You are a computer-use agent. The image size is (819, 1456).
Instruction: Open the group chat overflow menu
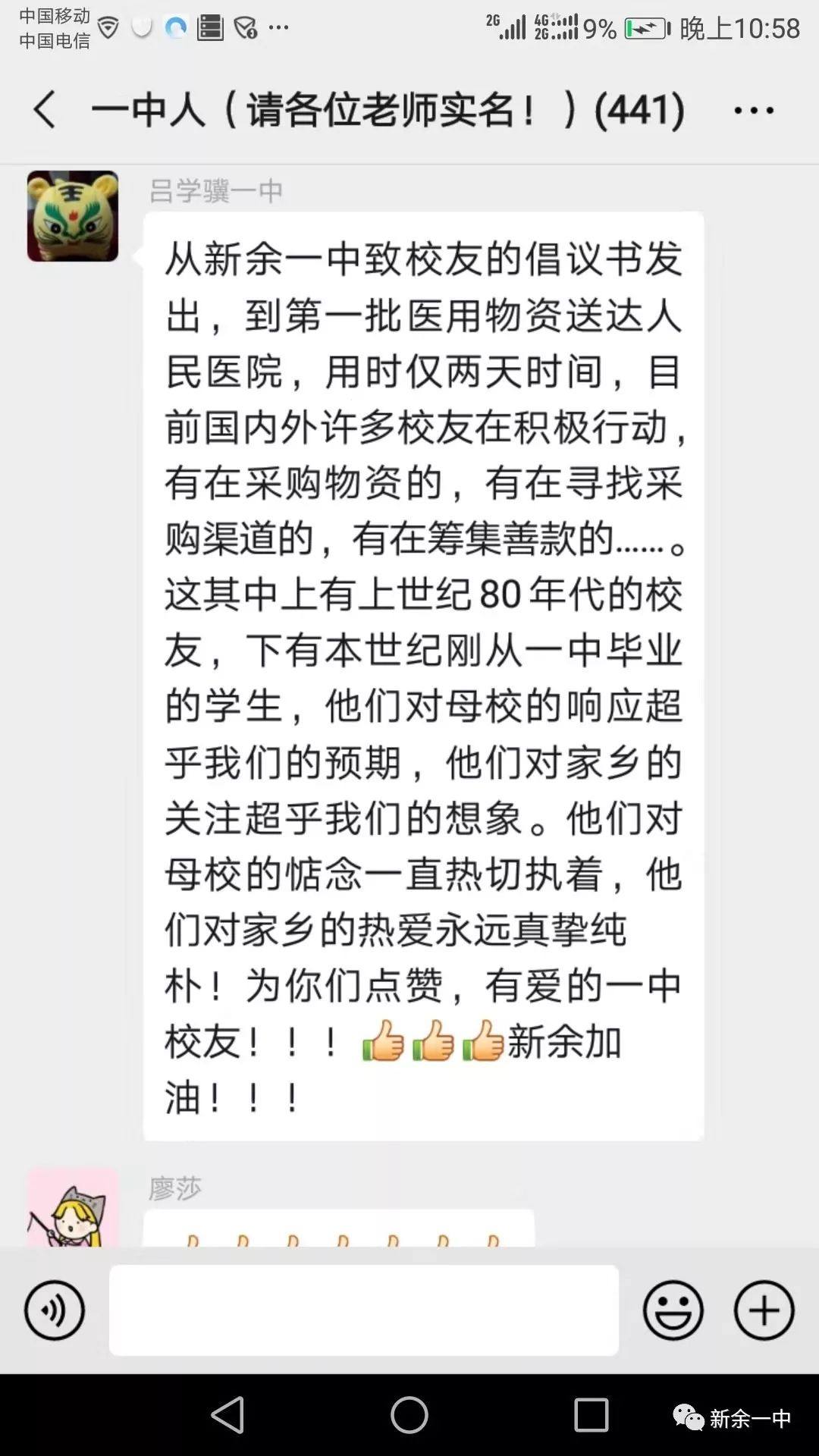(753, 111)
